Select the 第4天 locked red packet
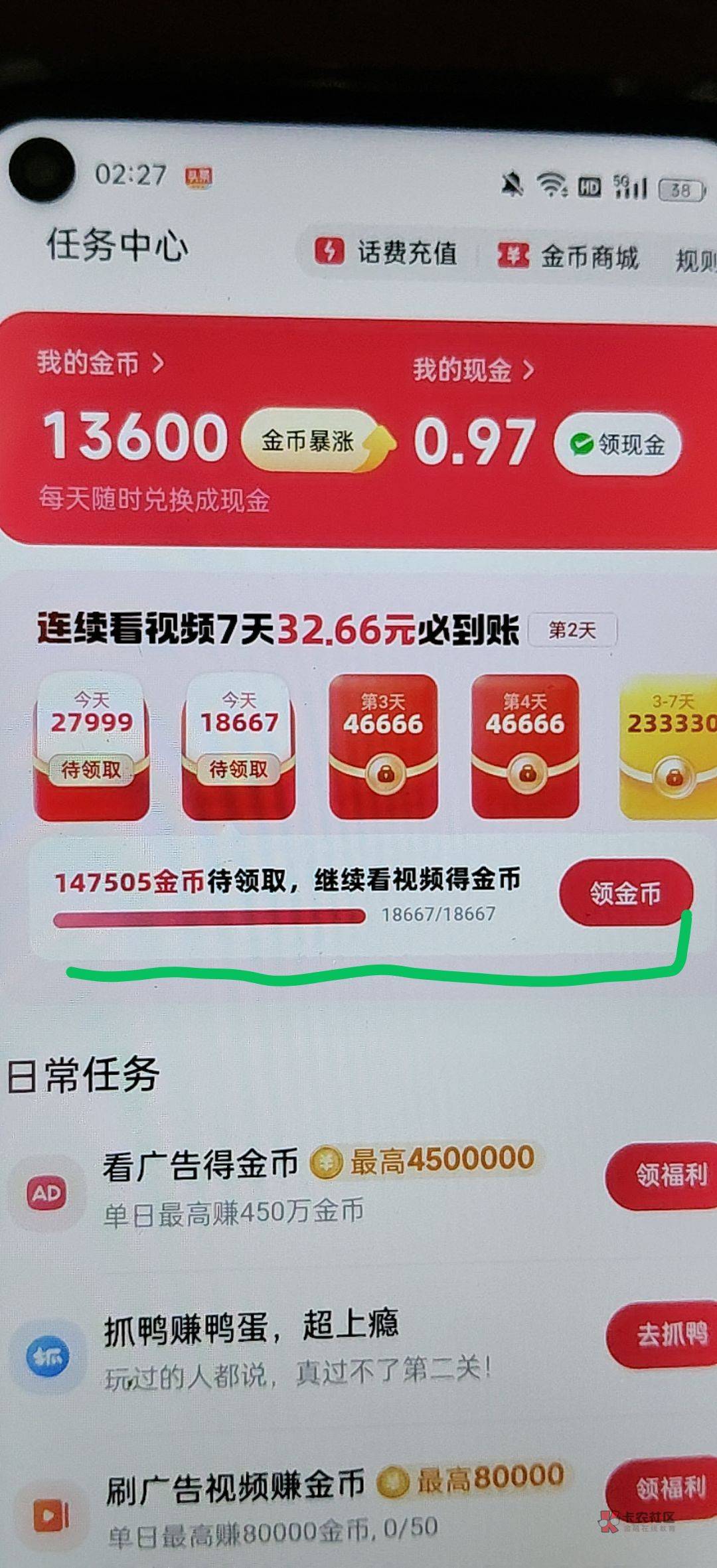The width and height of the screenshot is (717, 1568). pyautogui.click(x=525, y=747)
